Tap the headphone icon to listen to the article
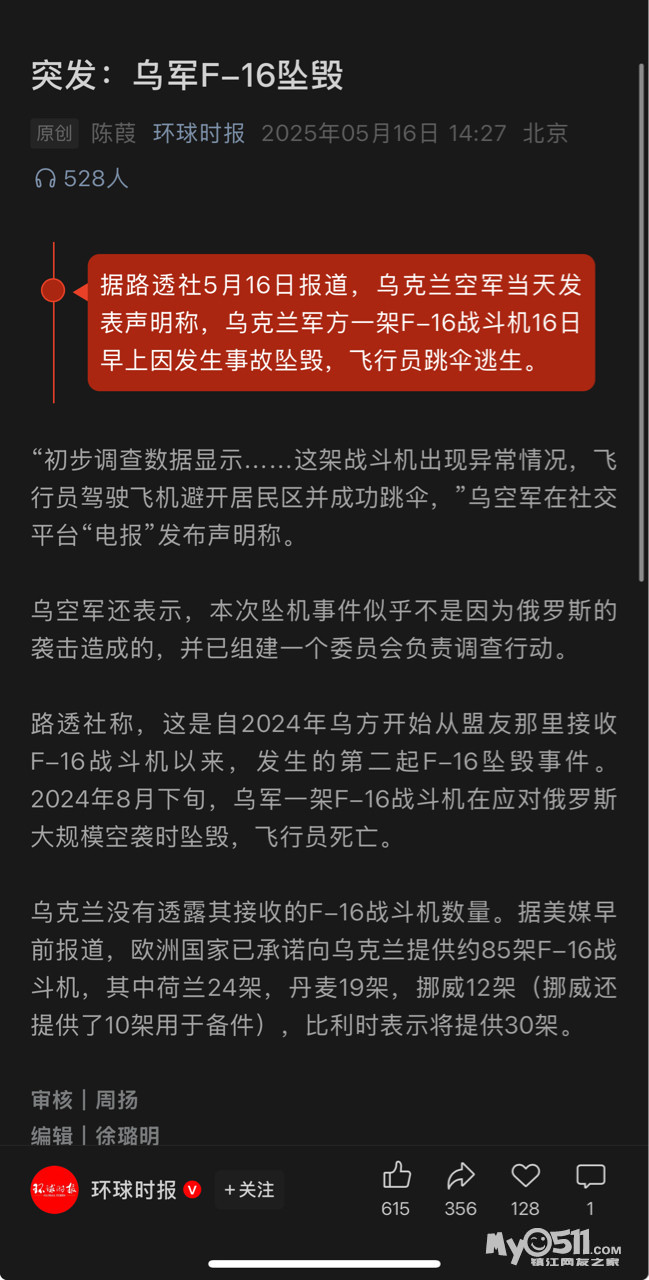649x1280 pixels. click(45, 179)
